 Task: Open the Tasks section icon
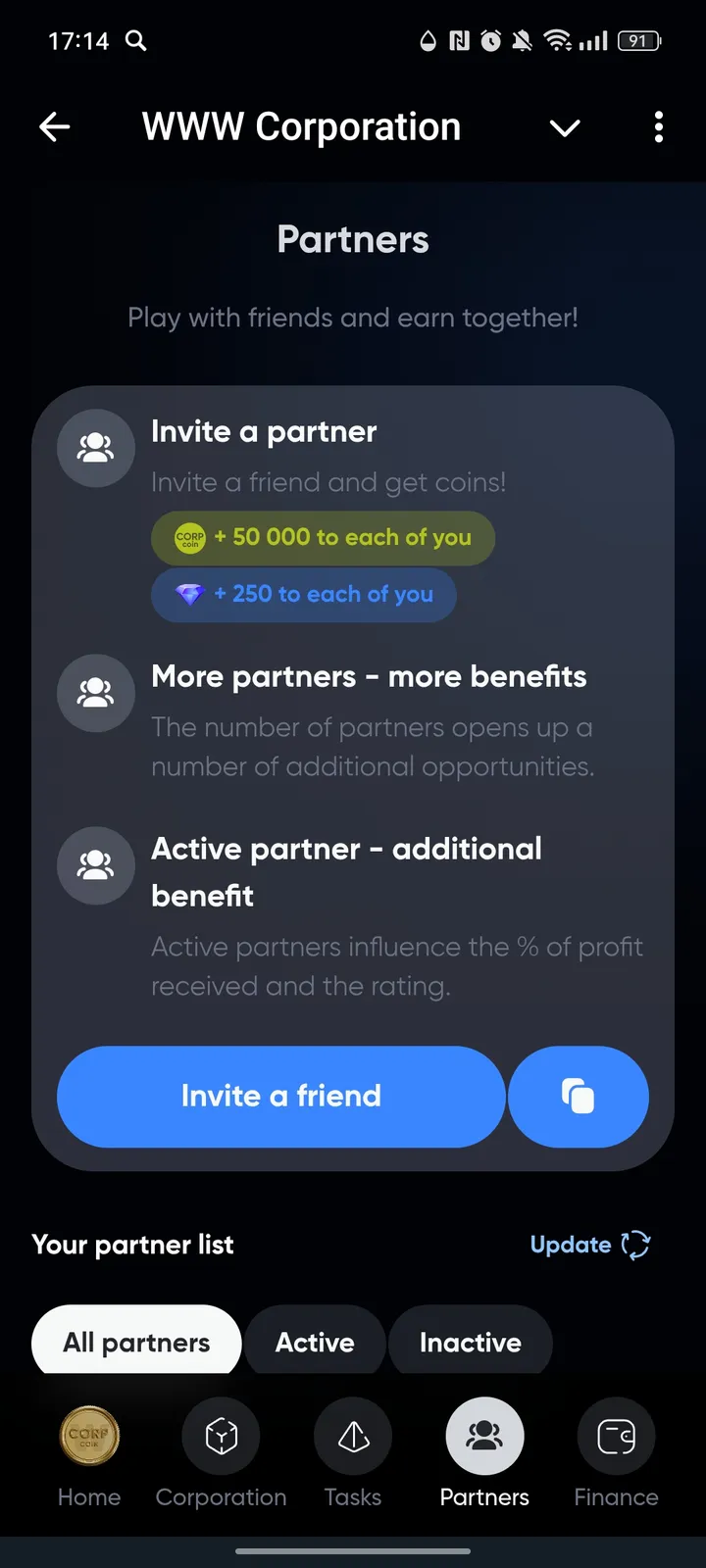click(352, 1436)
